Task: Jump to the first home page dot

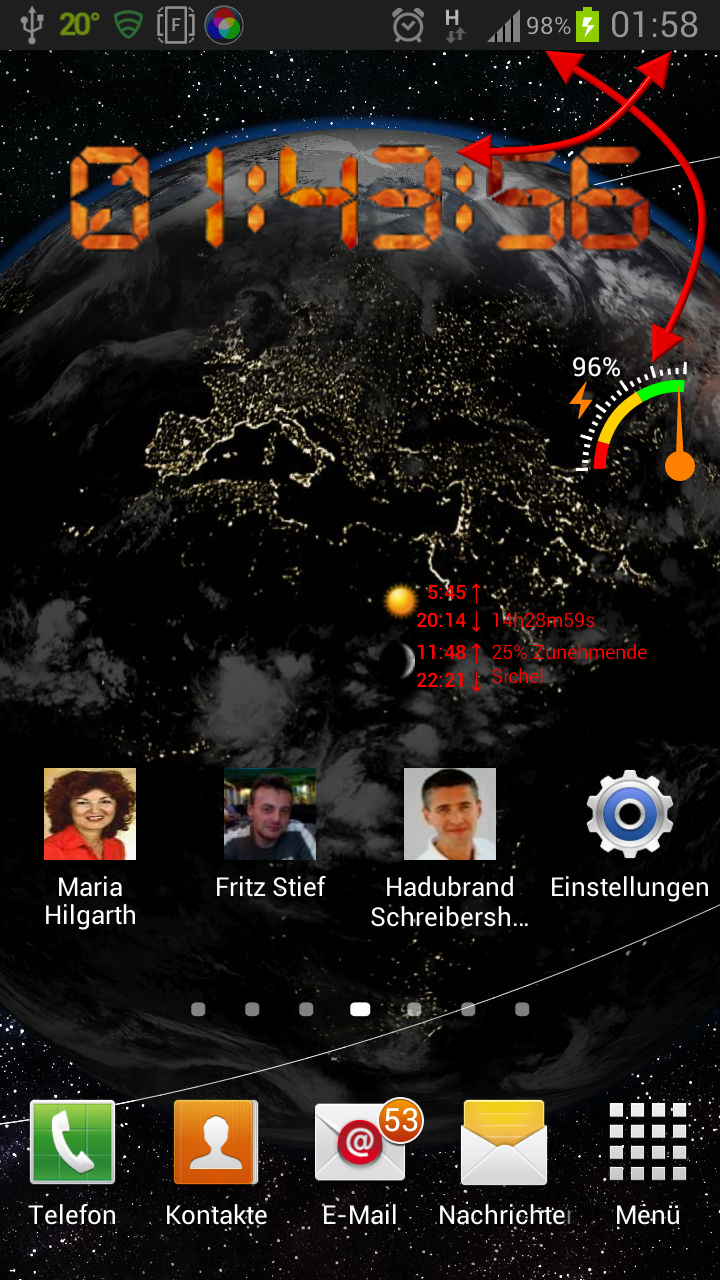Action: coord(198,1010)
